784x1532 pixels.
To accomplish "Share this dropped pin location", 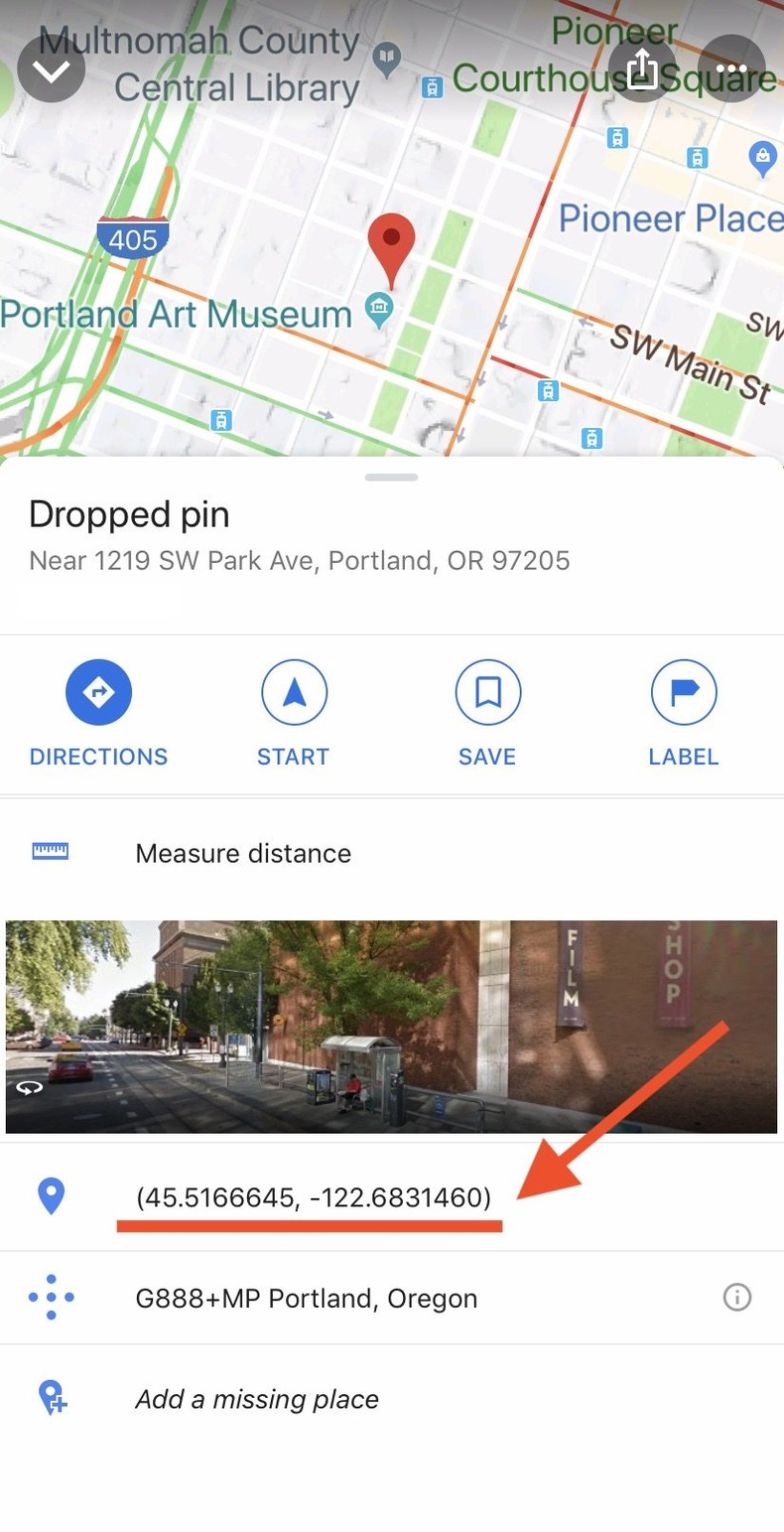I will tap(642, 69).
